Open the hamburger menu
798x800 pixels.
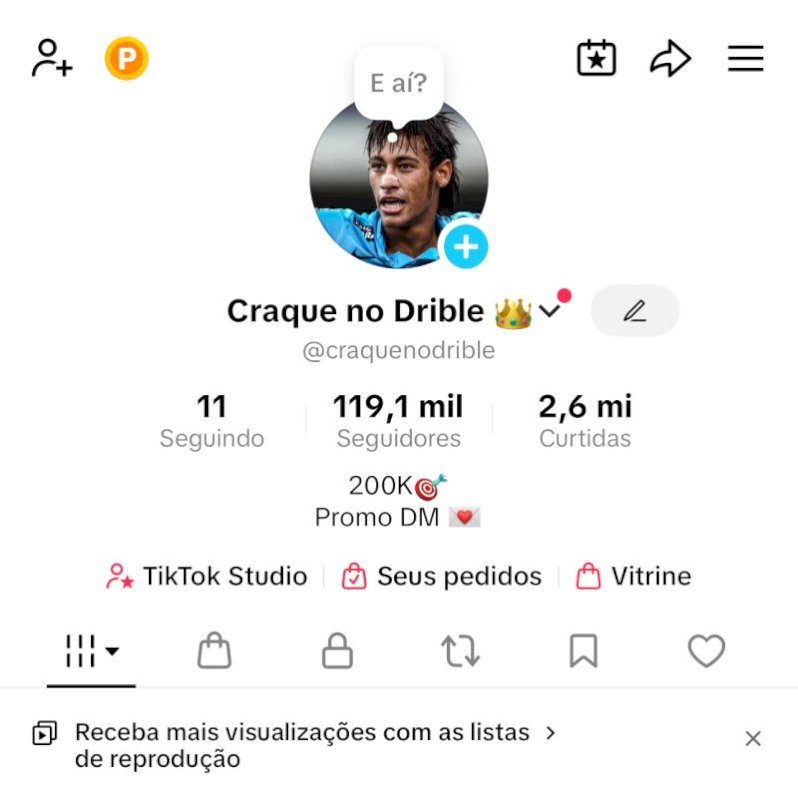coord(746,58)
